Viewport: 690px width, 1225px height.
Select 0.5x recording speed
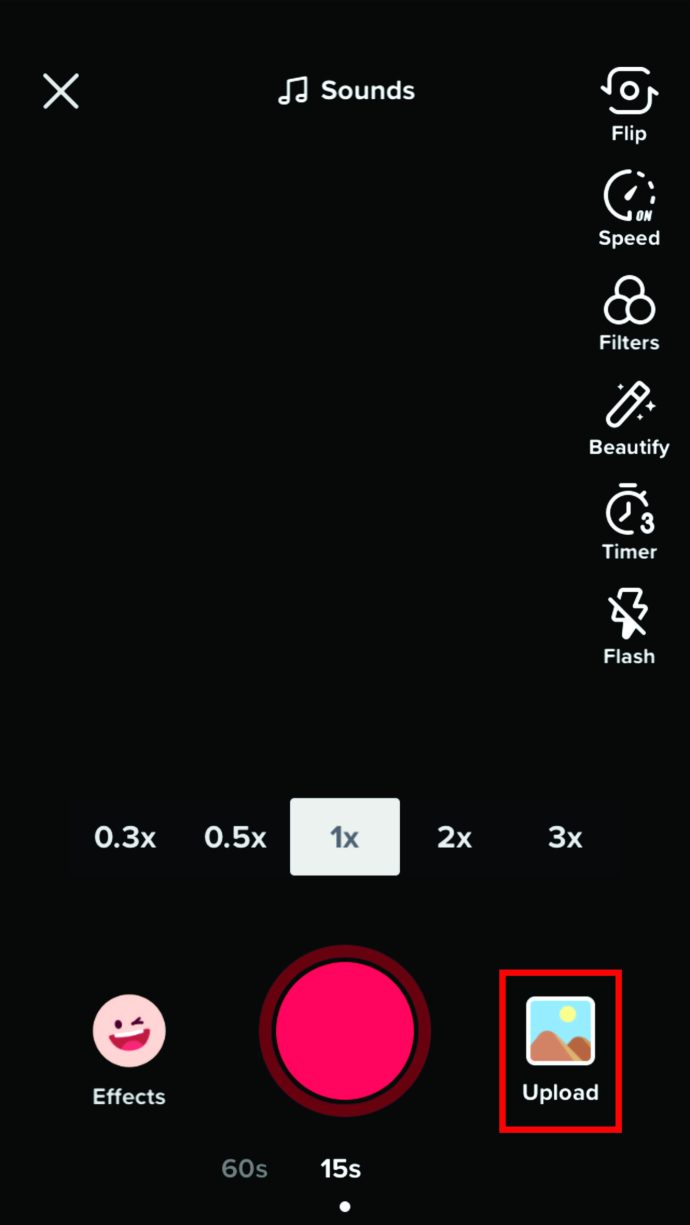(235, 837)
